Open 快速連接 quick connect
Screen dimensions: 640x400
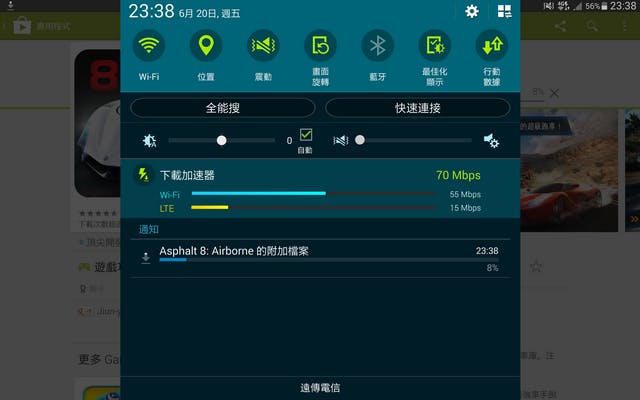click(x=417, y=107)
